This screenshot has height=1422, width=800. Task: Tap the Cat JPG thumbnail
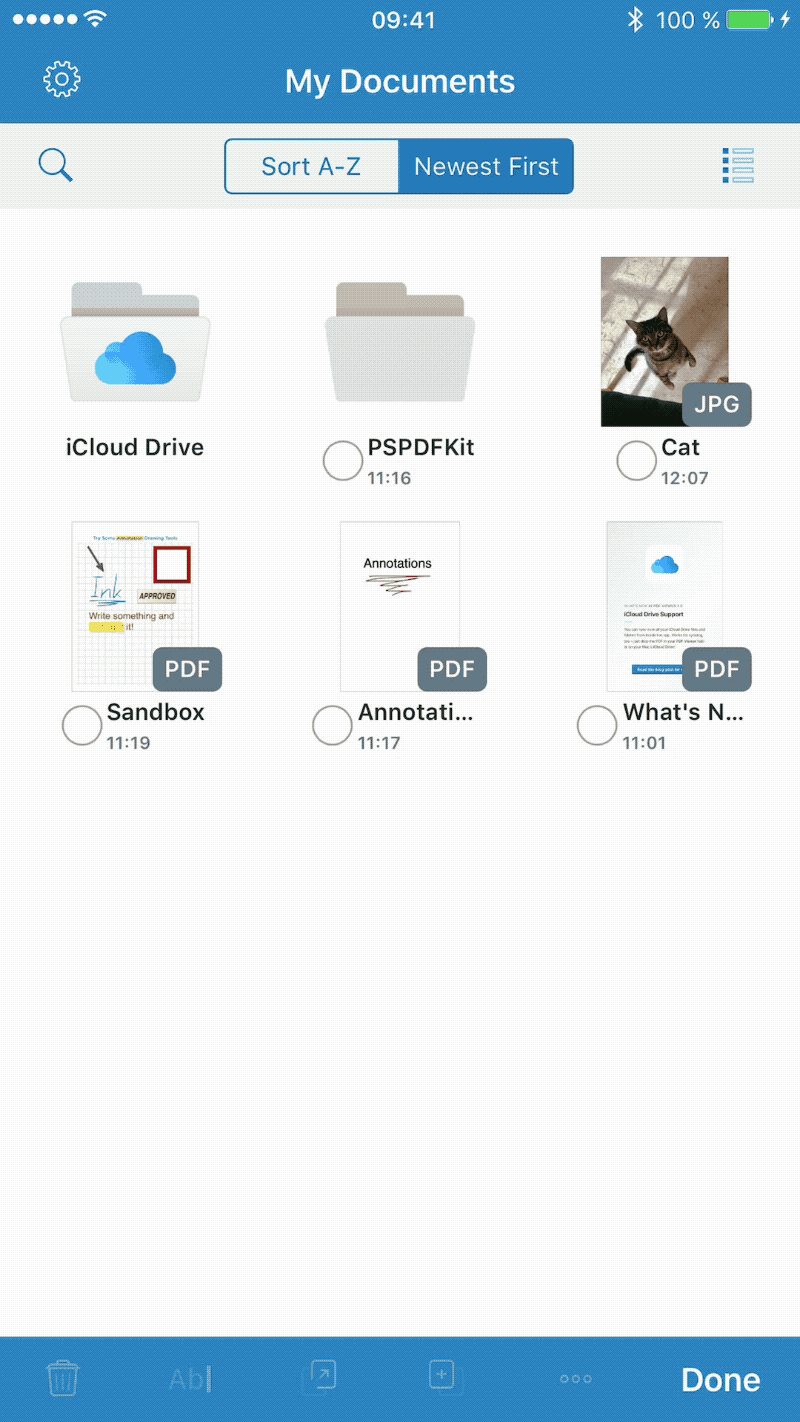(x=665, y=342)
